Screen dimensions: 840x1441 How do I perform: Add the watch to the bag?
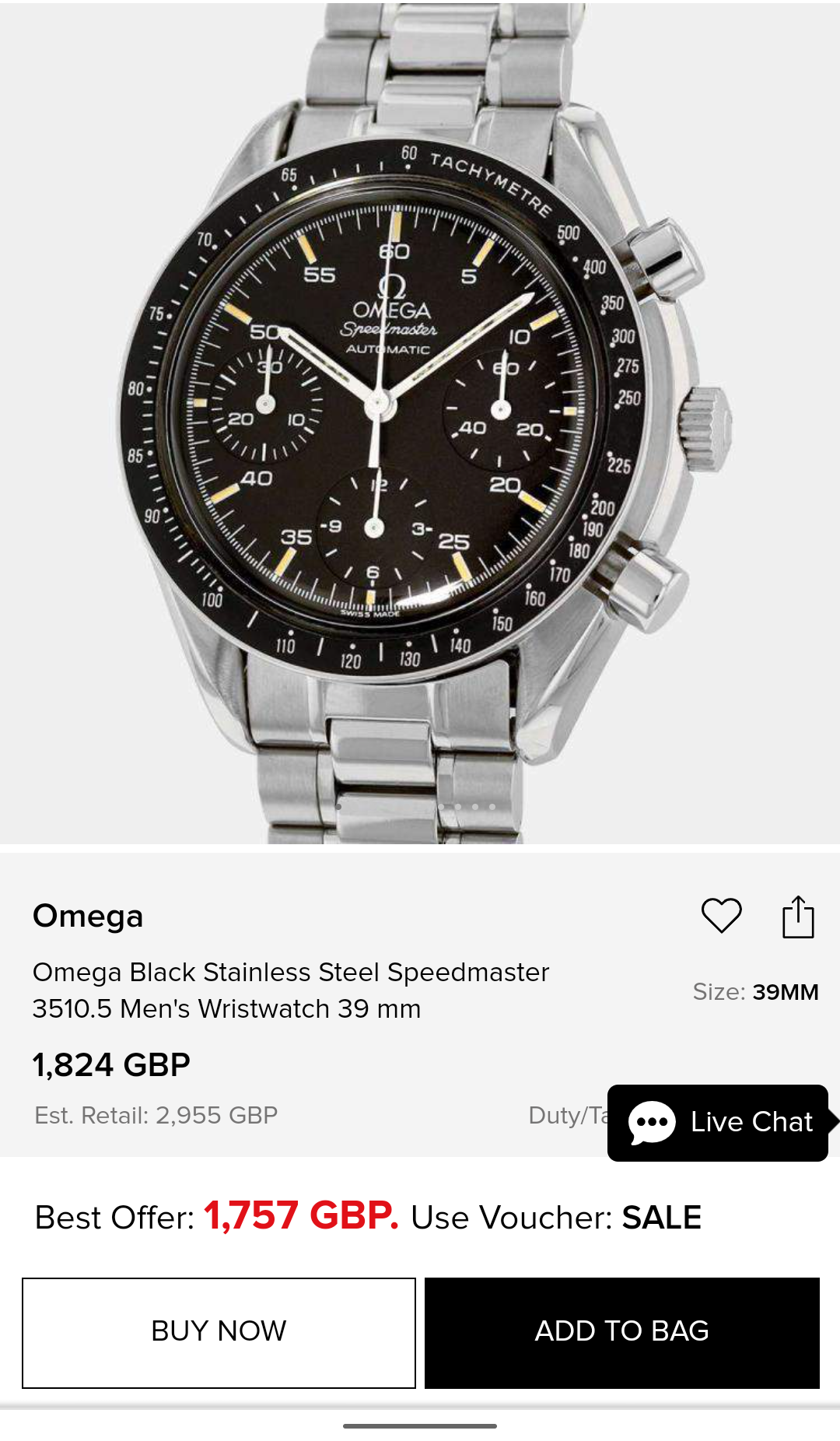coord(621,1332)
